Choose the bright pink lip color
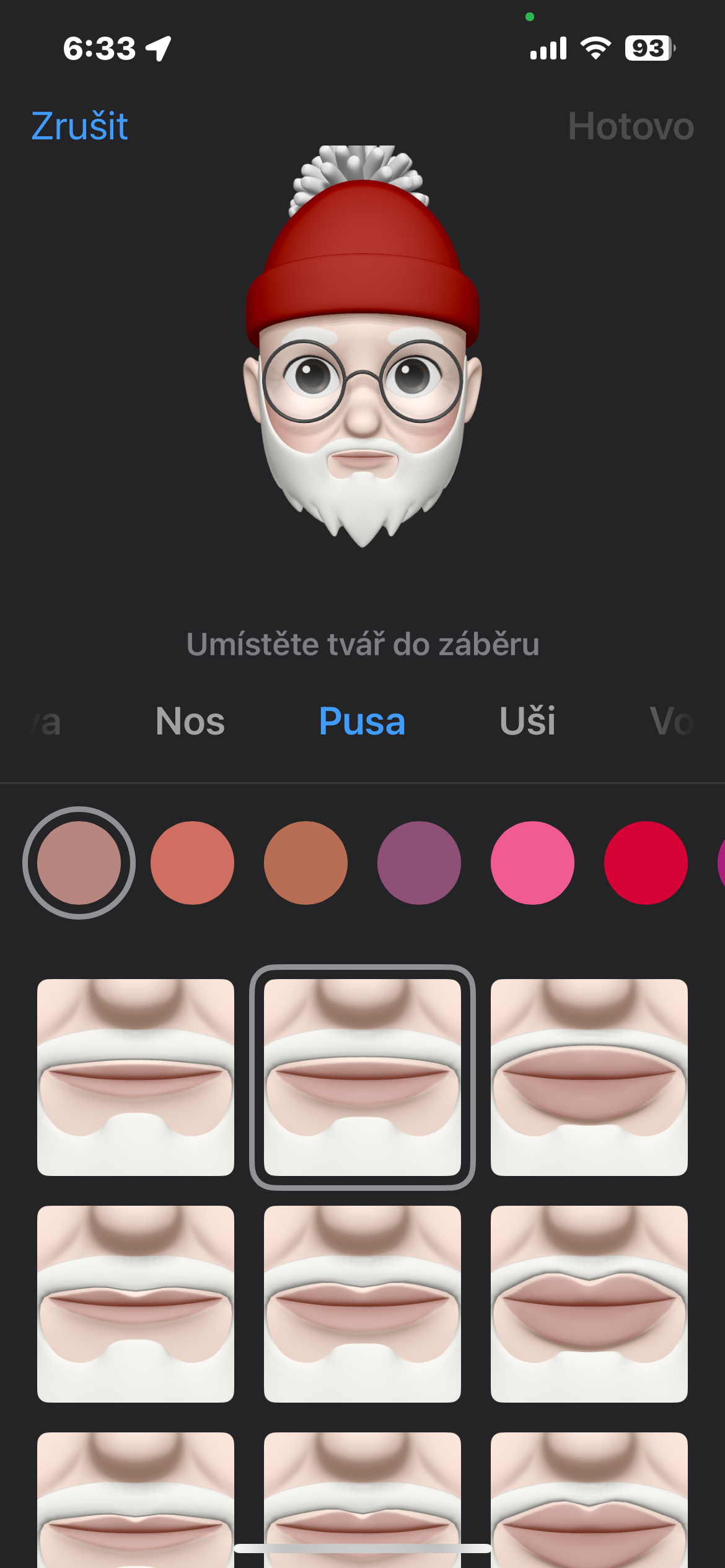725x1568 pixels. tap(532, 863)
